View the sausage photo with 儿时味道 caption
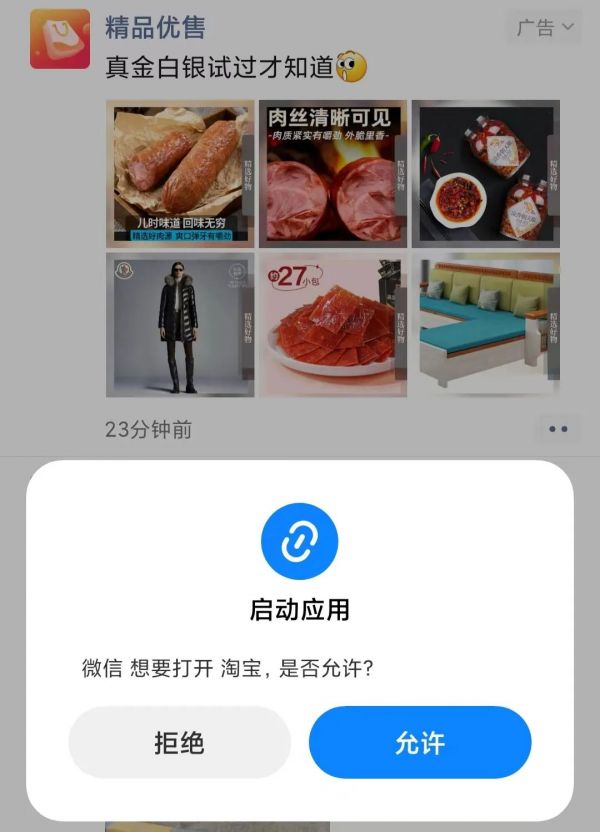The width and height of the screenshot is (600, 832). click(180, 173)
